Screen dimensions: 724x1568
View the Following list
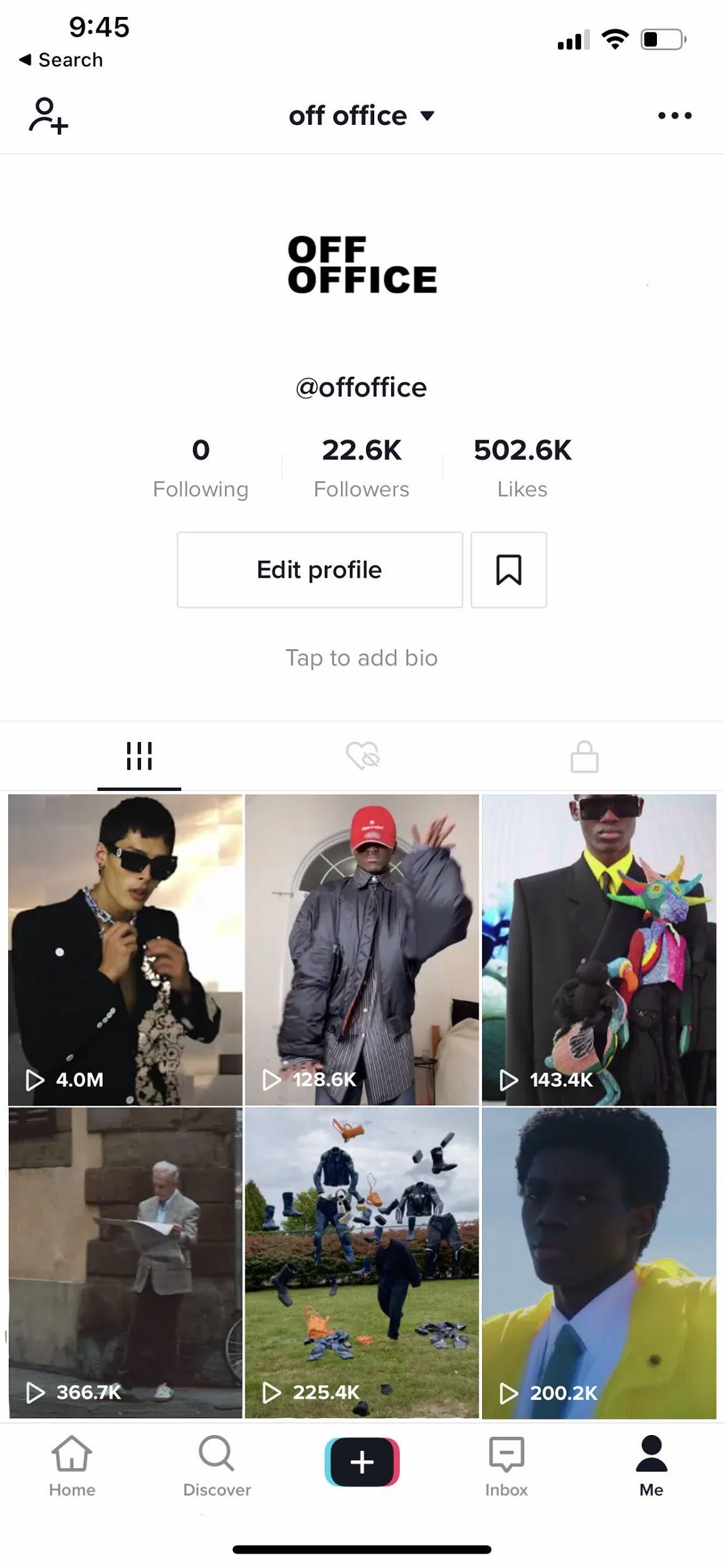click(x=201, y=467)
